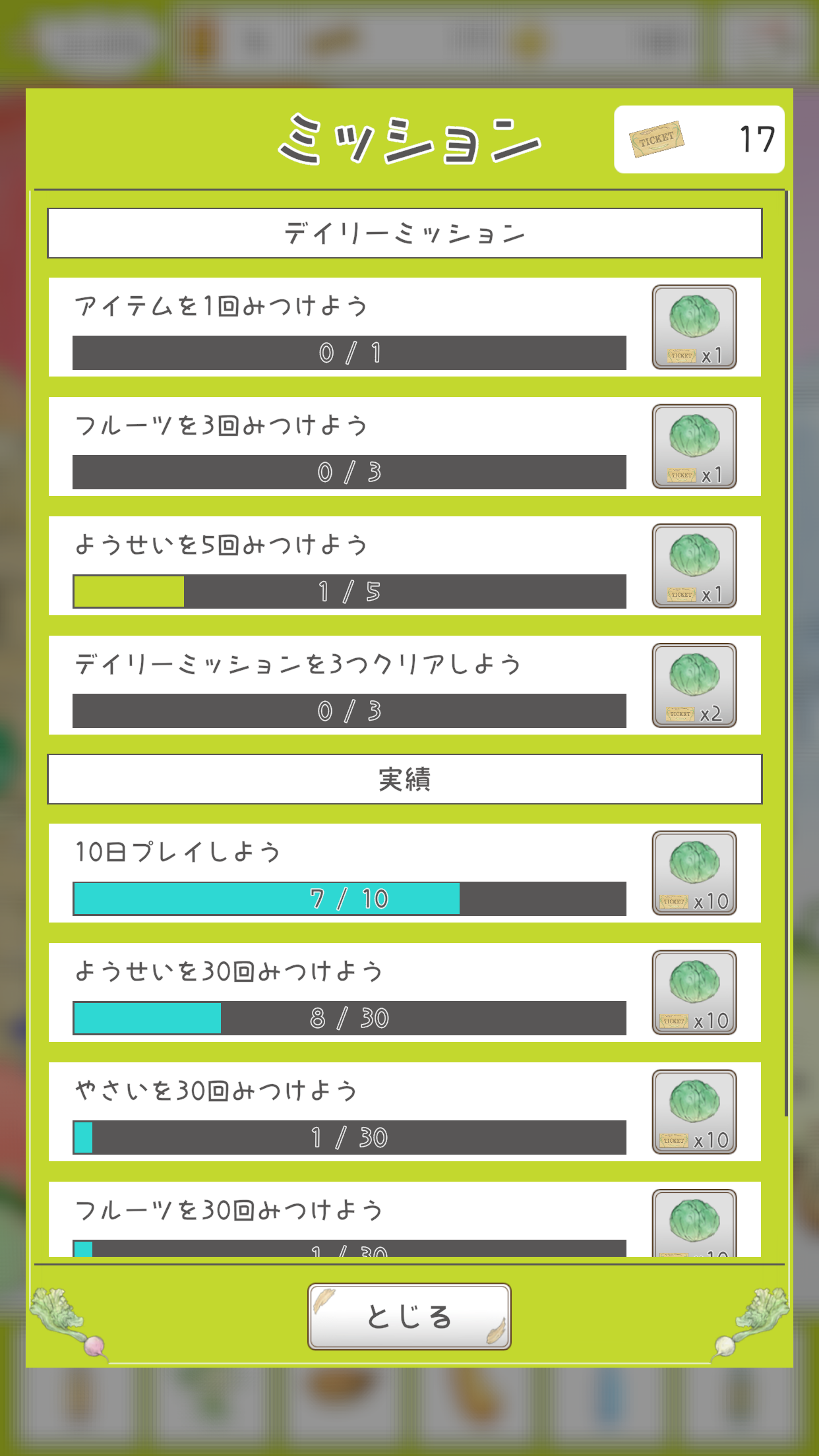The image size is (819, 1456).
Task: Toggle the ようせいを5回みつけよう mission row
Action: click(x=349, y=565)
